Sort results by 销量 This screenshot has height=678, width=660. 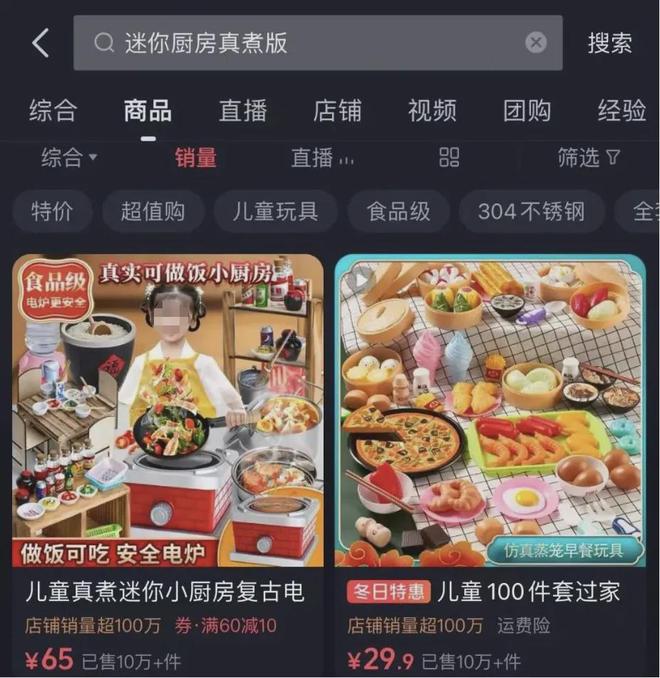[x=196, y=157]
